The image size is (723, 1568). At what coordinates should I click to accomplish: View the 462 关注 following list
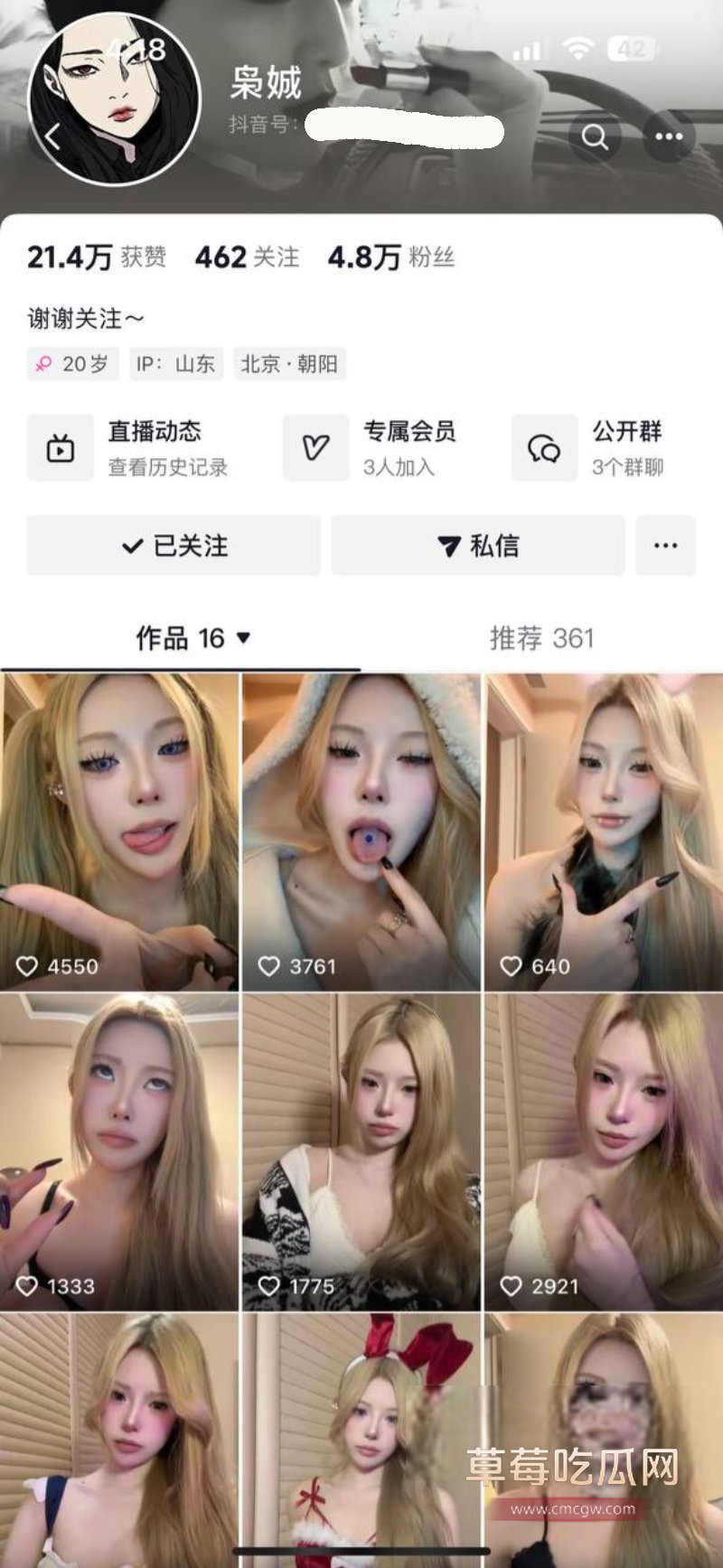pyautogui.click(x=247, y=258)
